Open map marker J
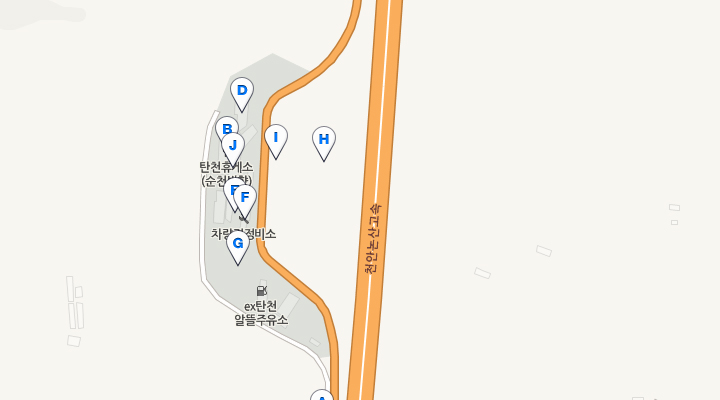The width and height of the screenshot is (720, 400). click(233, 146)
